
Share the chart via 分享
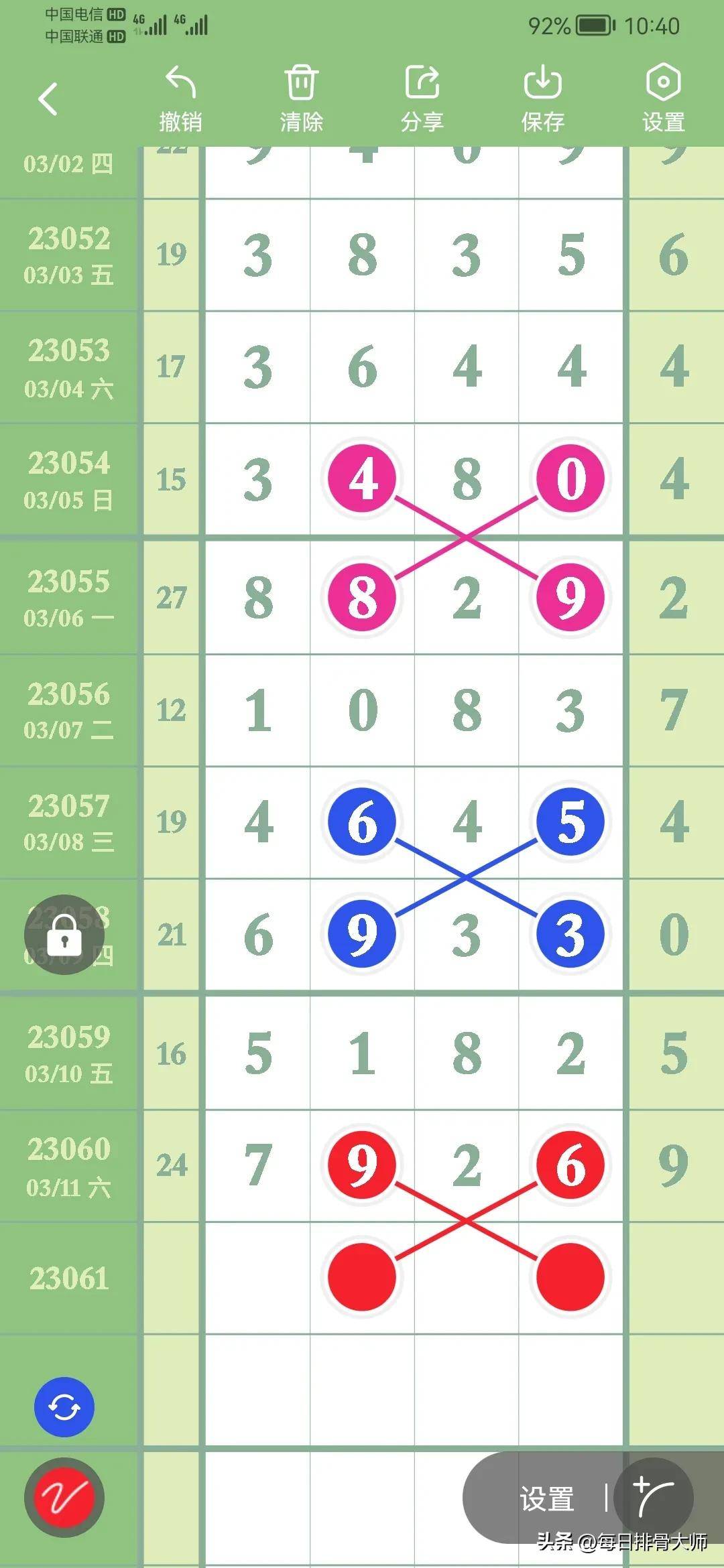click(x=422, y=99)
